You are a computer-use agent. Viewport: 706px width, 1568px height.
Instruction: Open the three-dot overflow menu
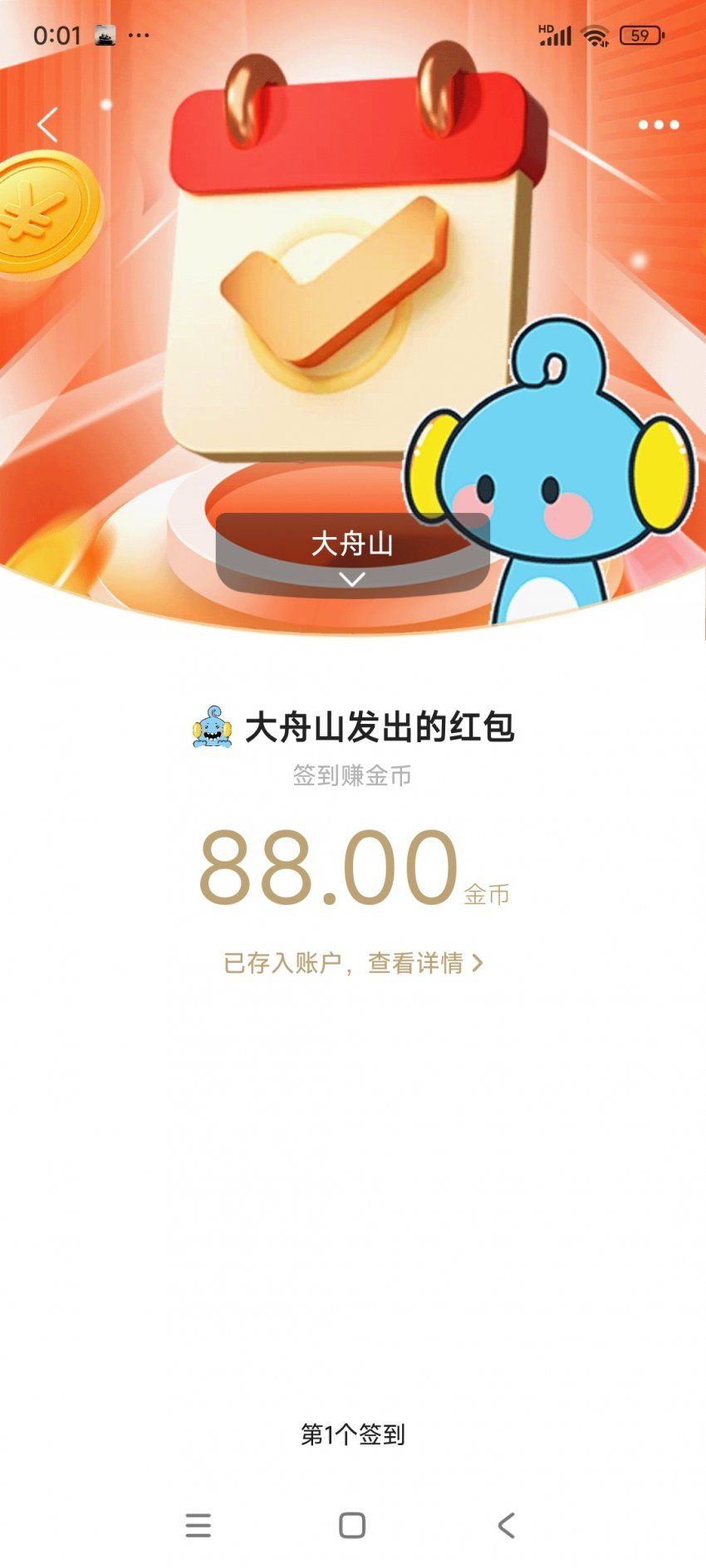point(658,125)
